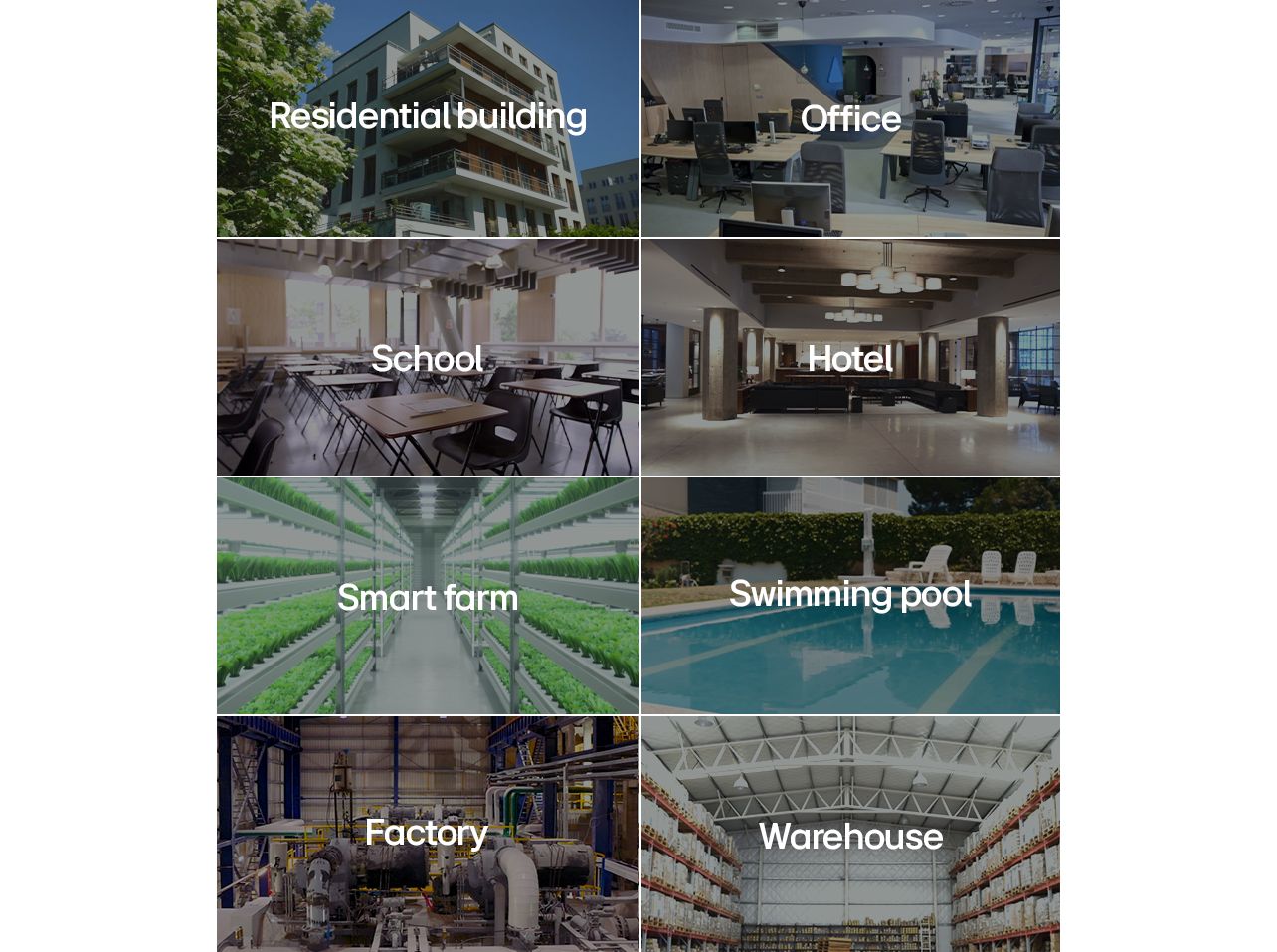
Task: Choose the Hotel tile
Action: pyautogui.click(x=850, y=357)
